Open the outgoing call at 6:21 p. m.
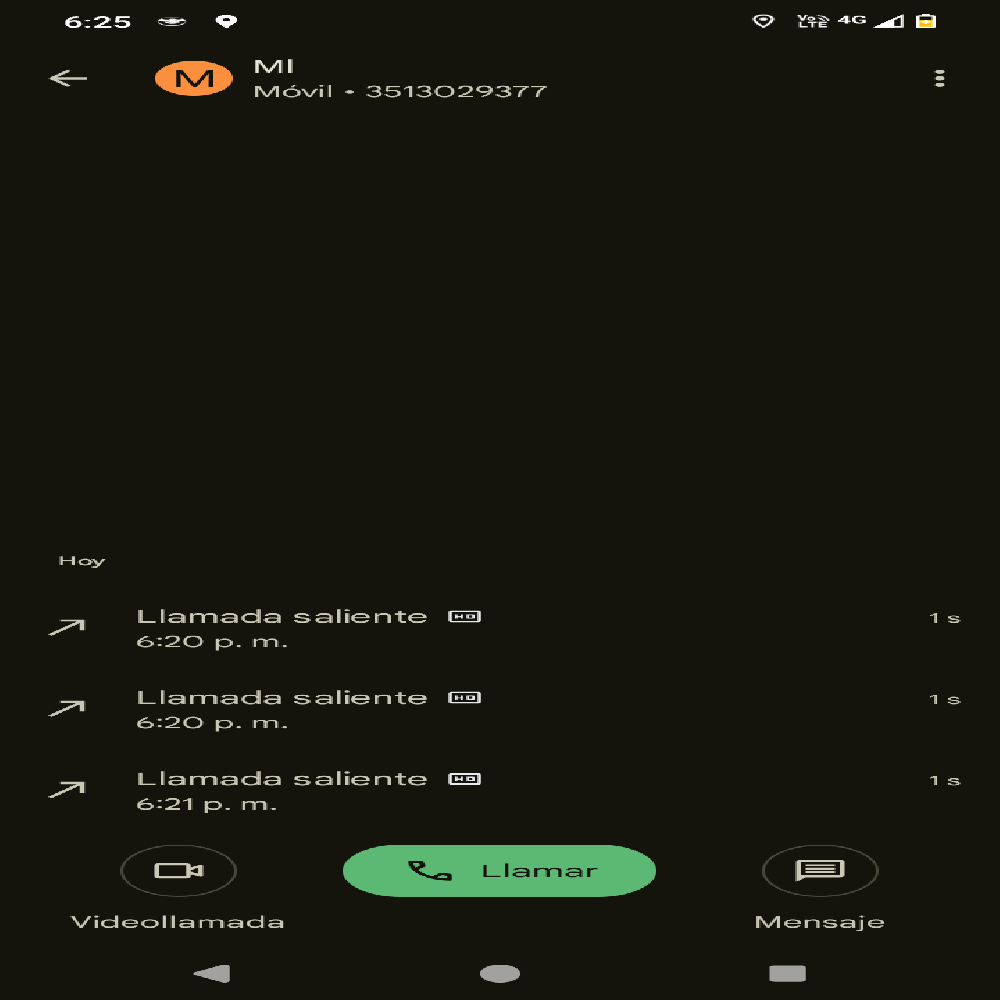 coord(500,790)
